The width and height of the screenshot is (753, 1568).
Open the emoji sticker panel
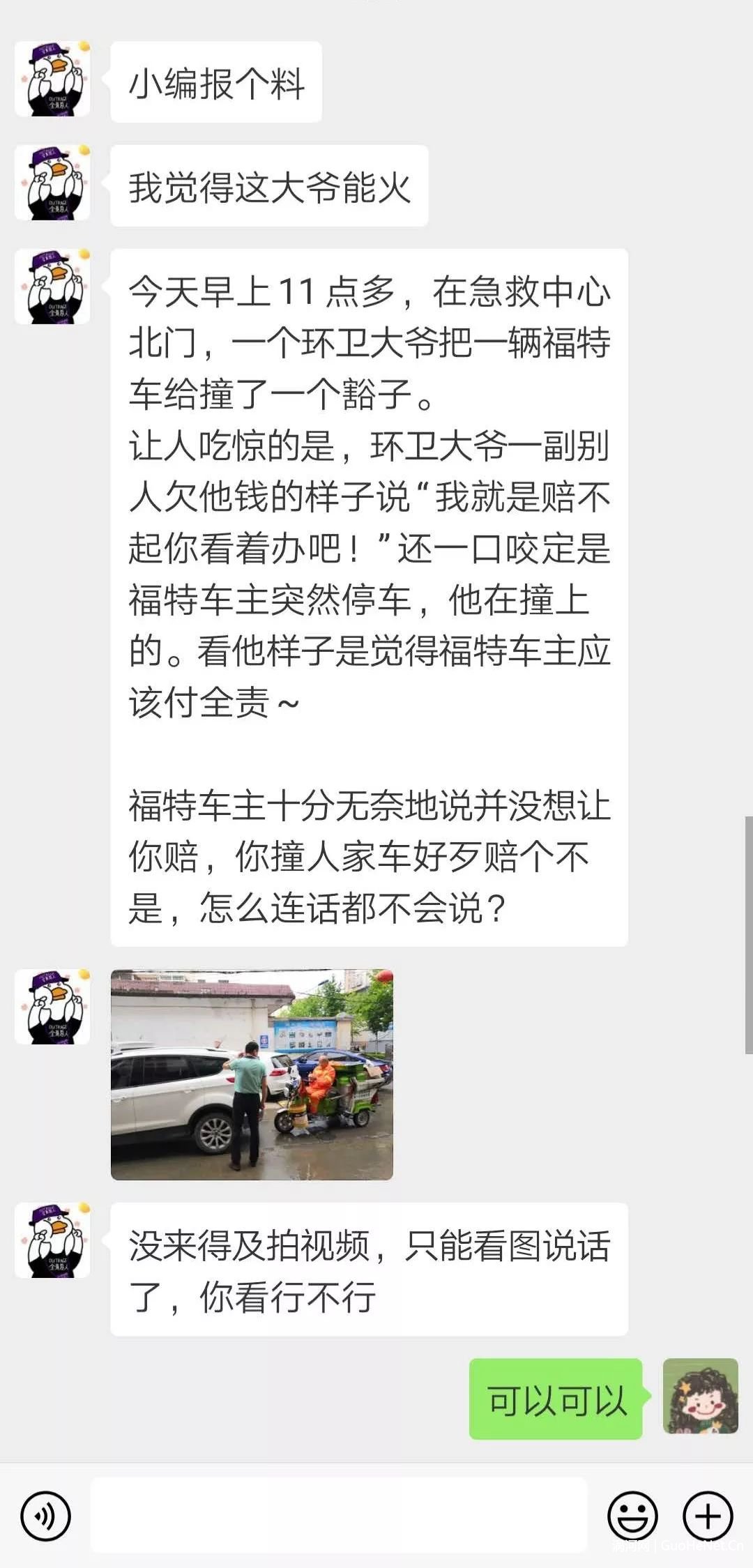632,1516
